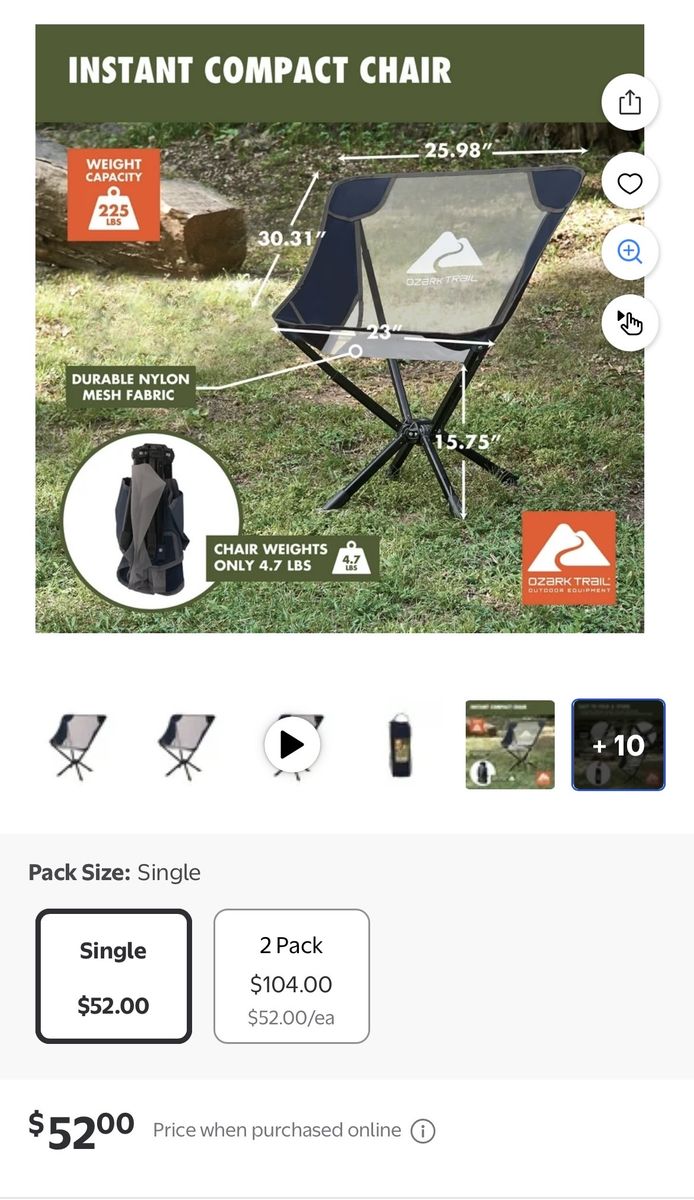Share this chair listing
This screenshot has width=694, height=1200.
[x=629, y=103]
